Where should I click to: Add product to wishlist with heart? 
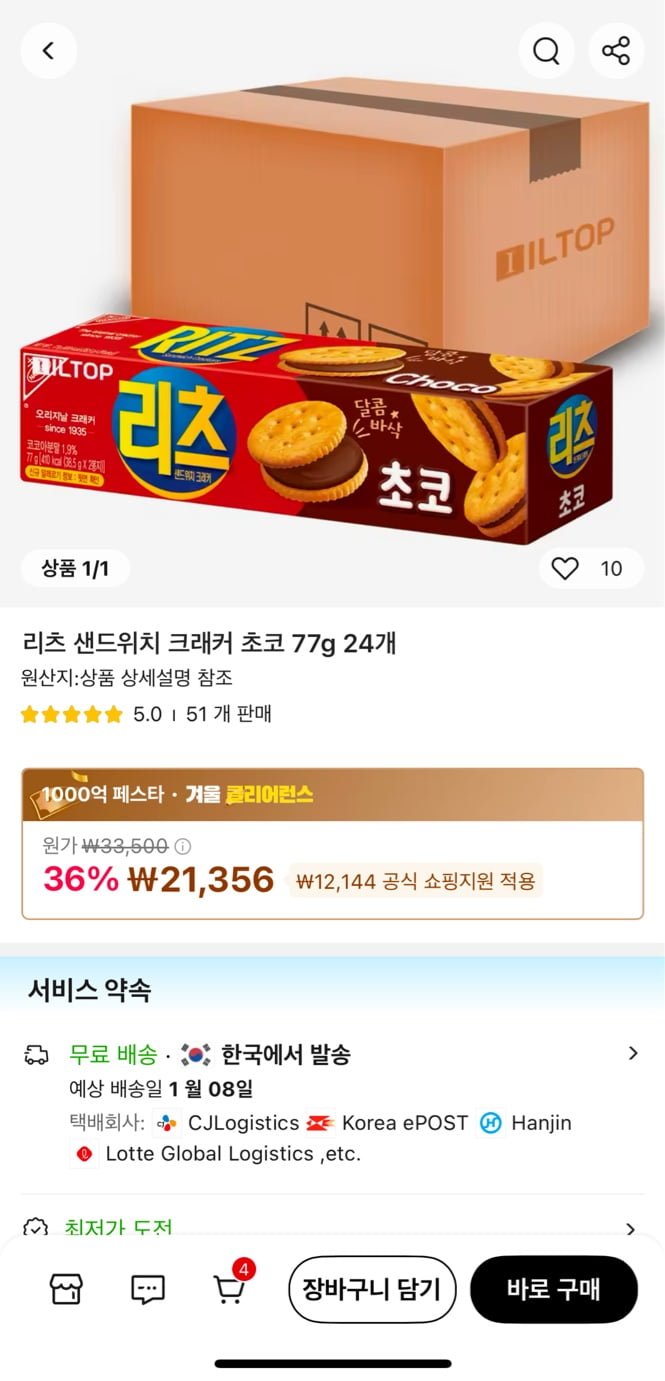point(566,569)
